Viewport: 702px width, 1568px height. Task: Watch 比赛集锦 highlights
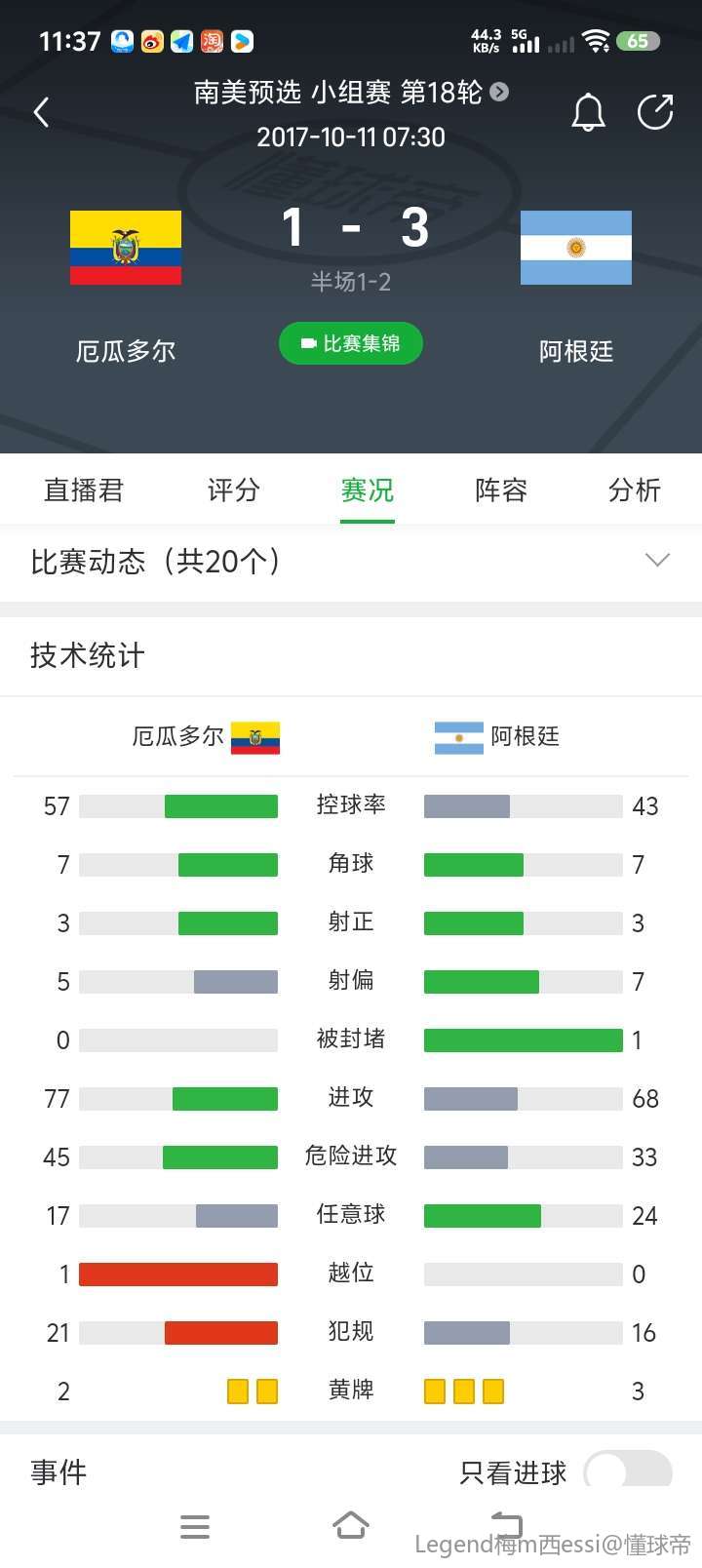click(351, 343)
